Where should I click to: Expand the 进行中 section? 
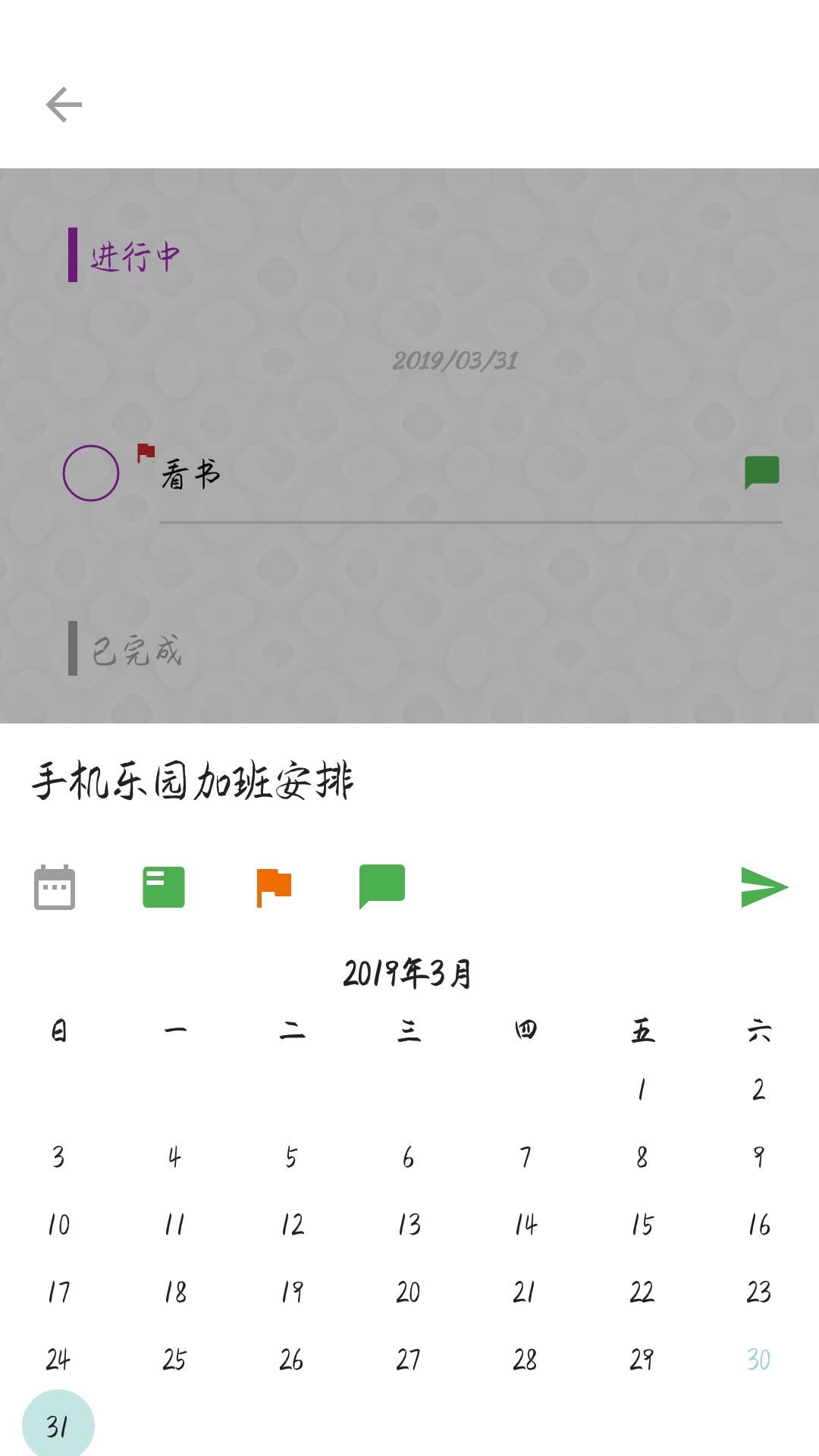coord(133,256)
